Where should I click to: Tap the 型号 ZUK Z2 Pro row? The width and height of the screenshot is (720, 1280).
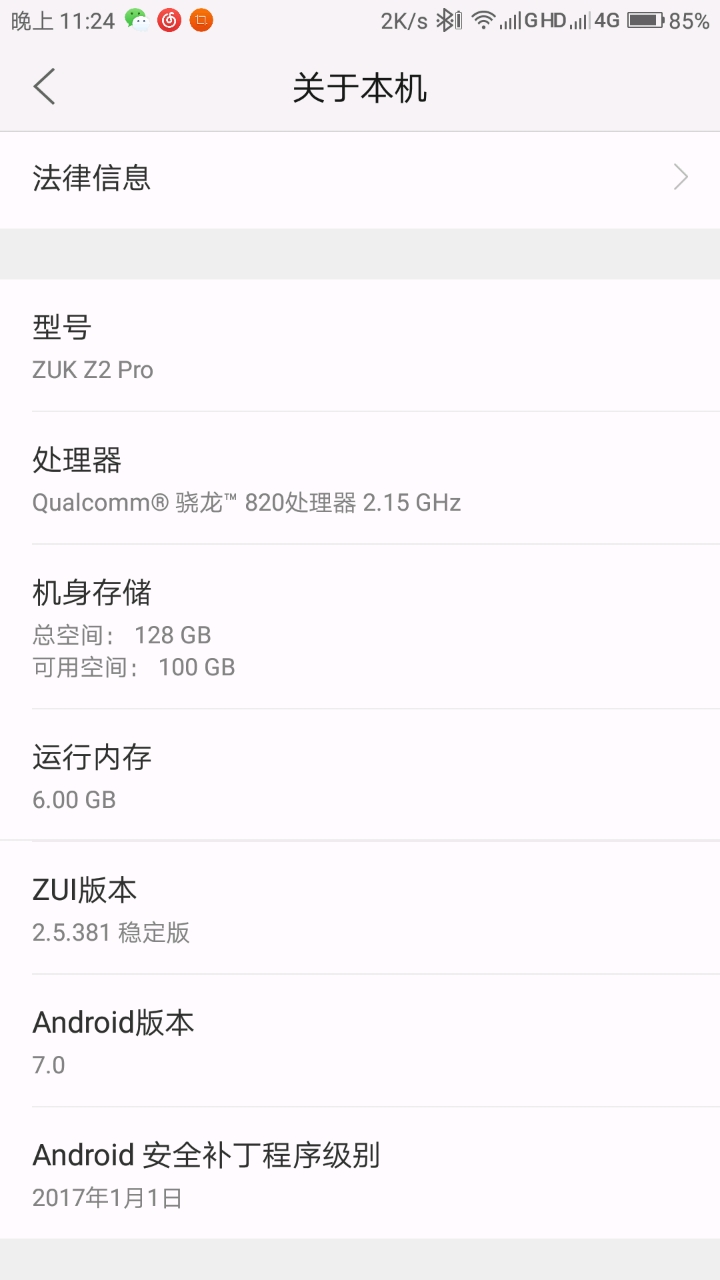(x=360, y=345)
